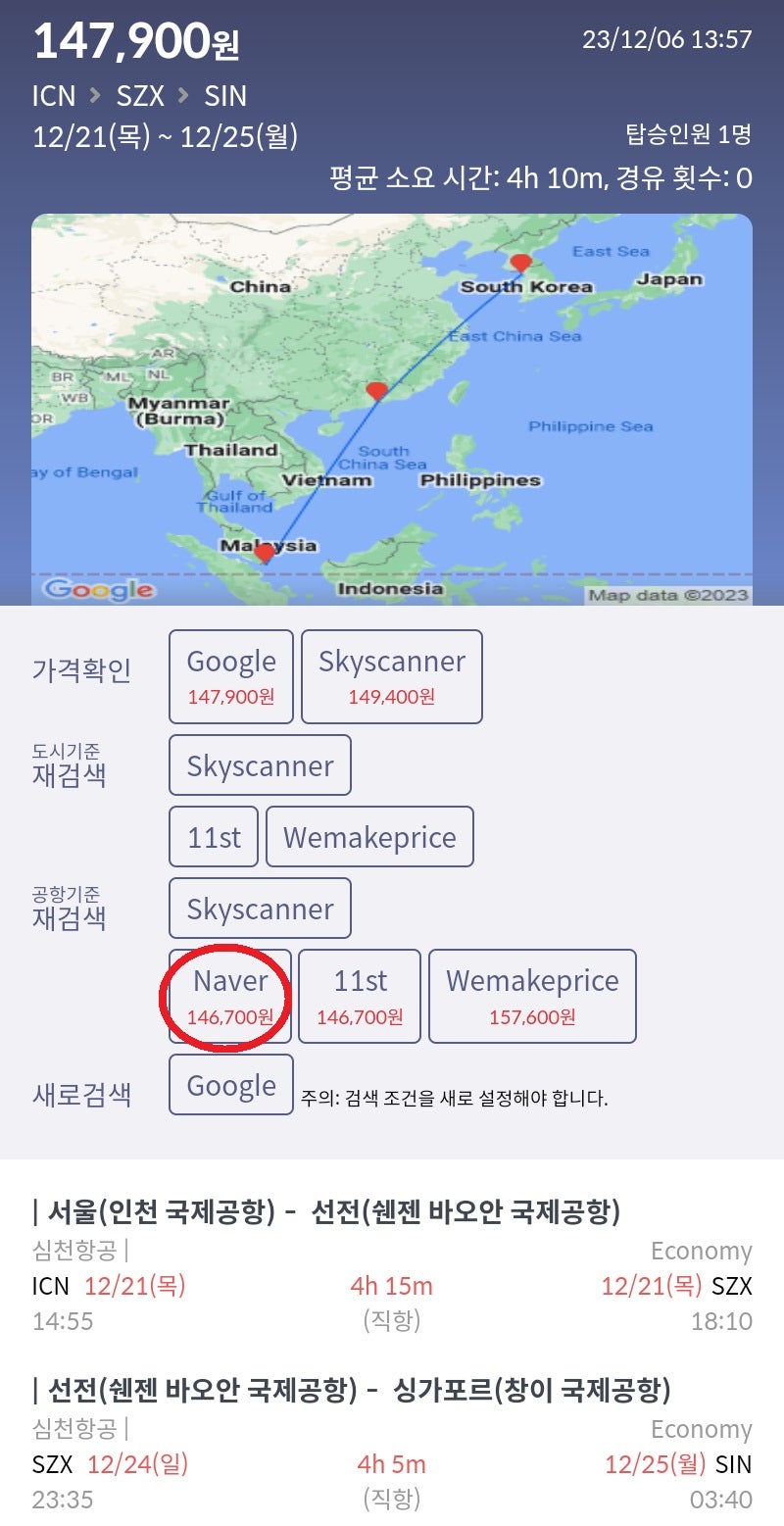Select the red marker near South Korea
Viewport: 784px width, 1526px height.
[x=520, y=263]
